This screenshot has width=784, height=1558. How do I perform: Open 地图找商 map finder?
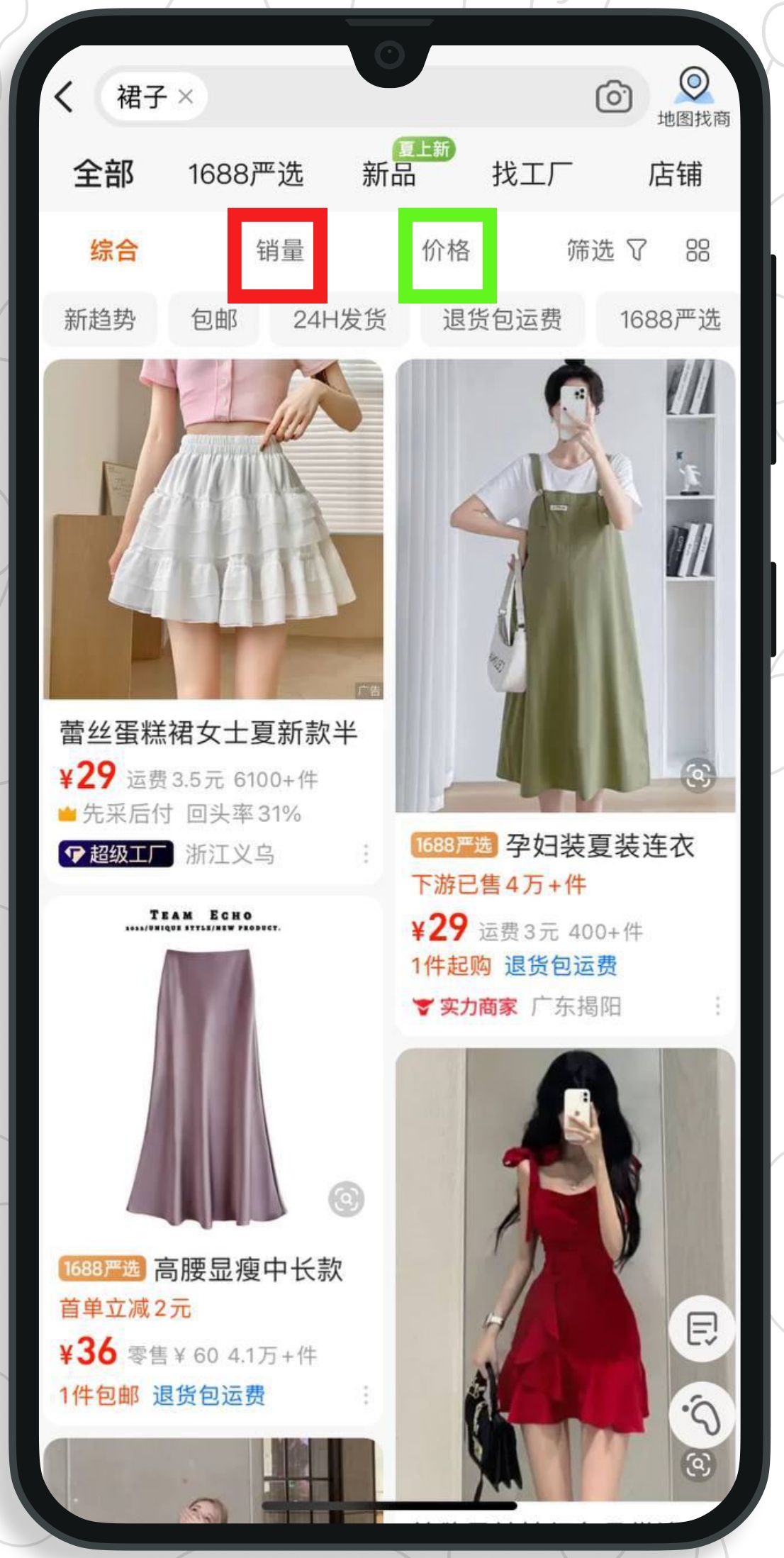pyautogui.click(x=694, y=98)
